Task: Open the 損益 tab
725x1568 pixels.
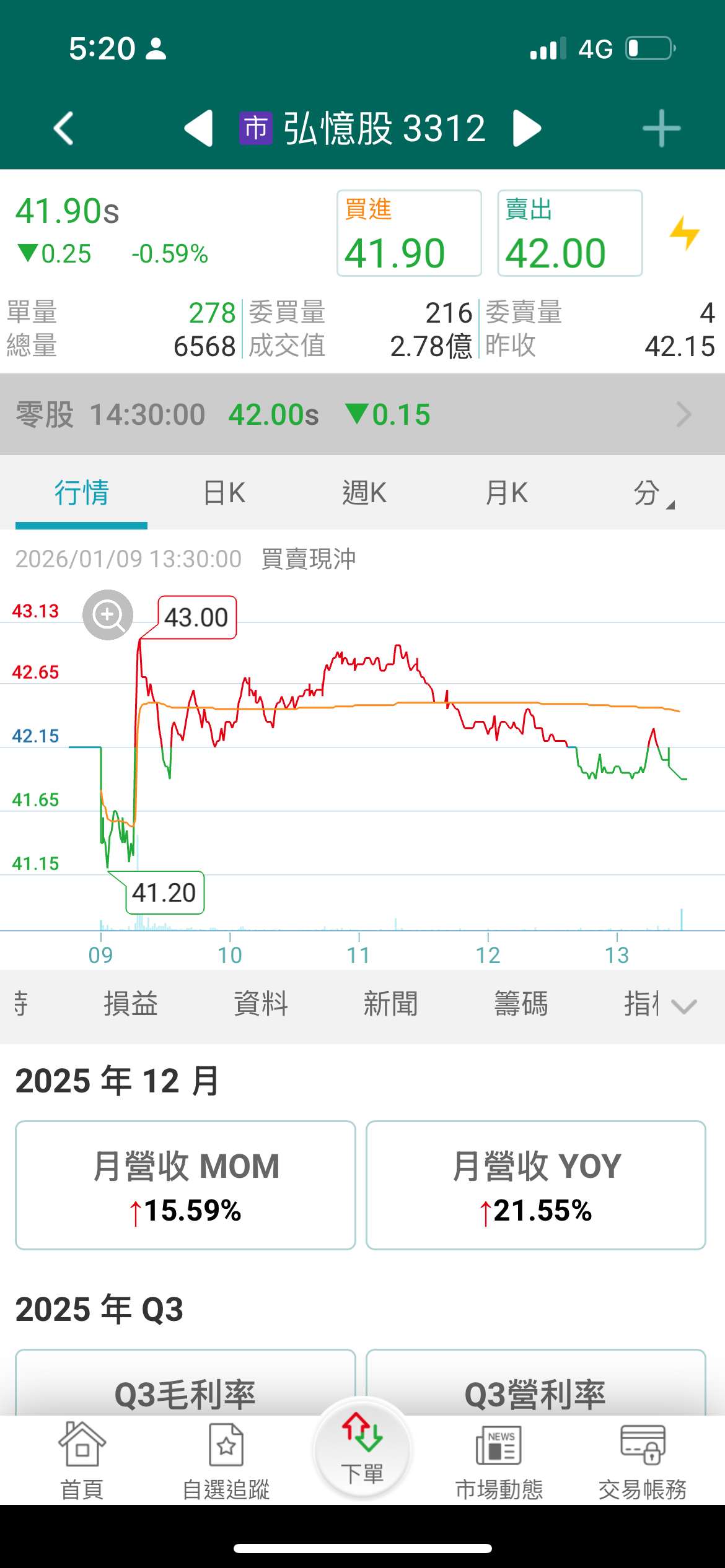Action: 131,1004
